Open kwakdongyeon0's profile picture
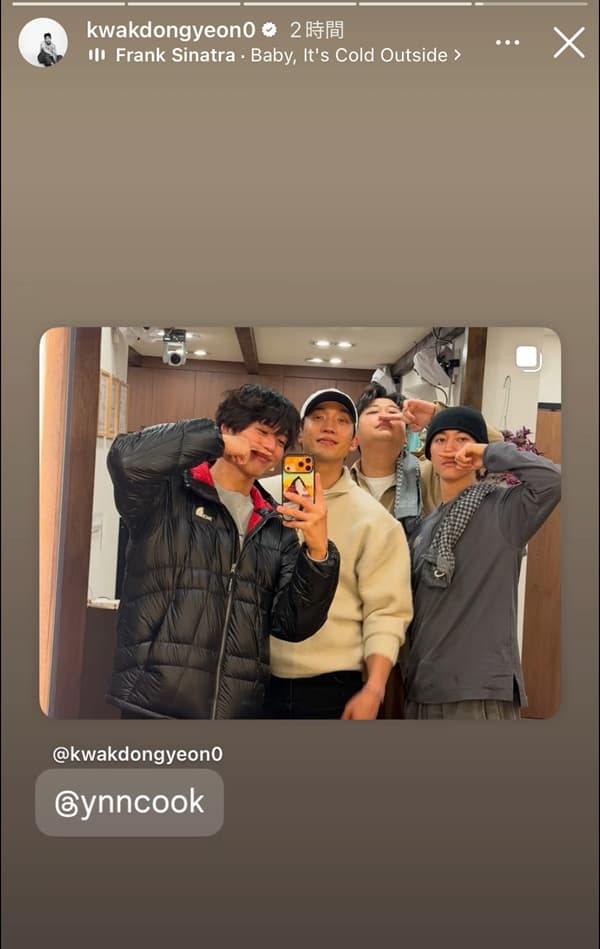 43,43
